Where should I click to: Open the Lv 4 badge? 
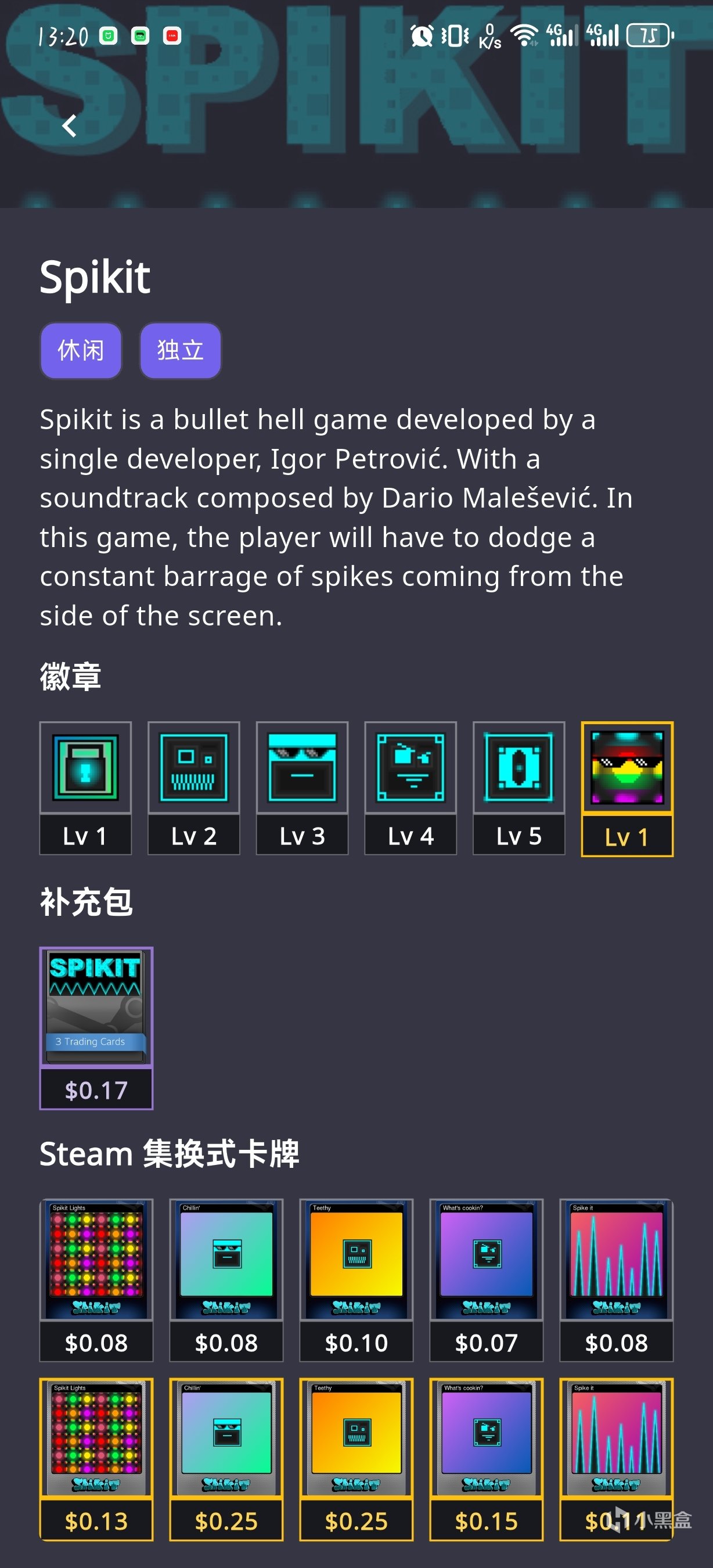[410, 788]
